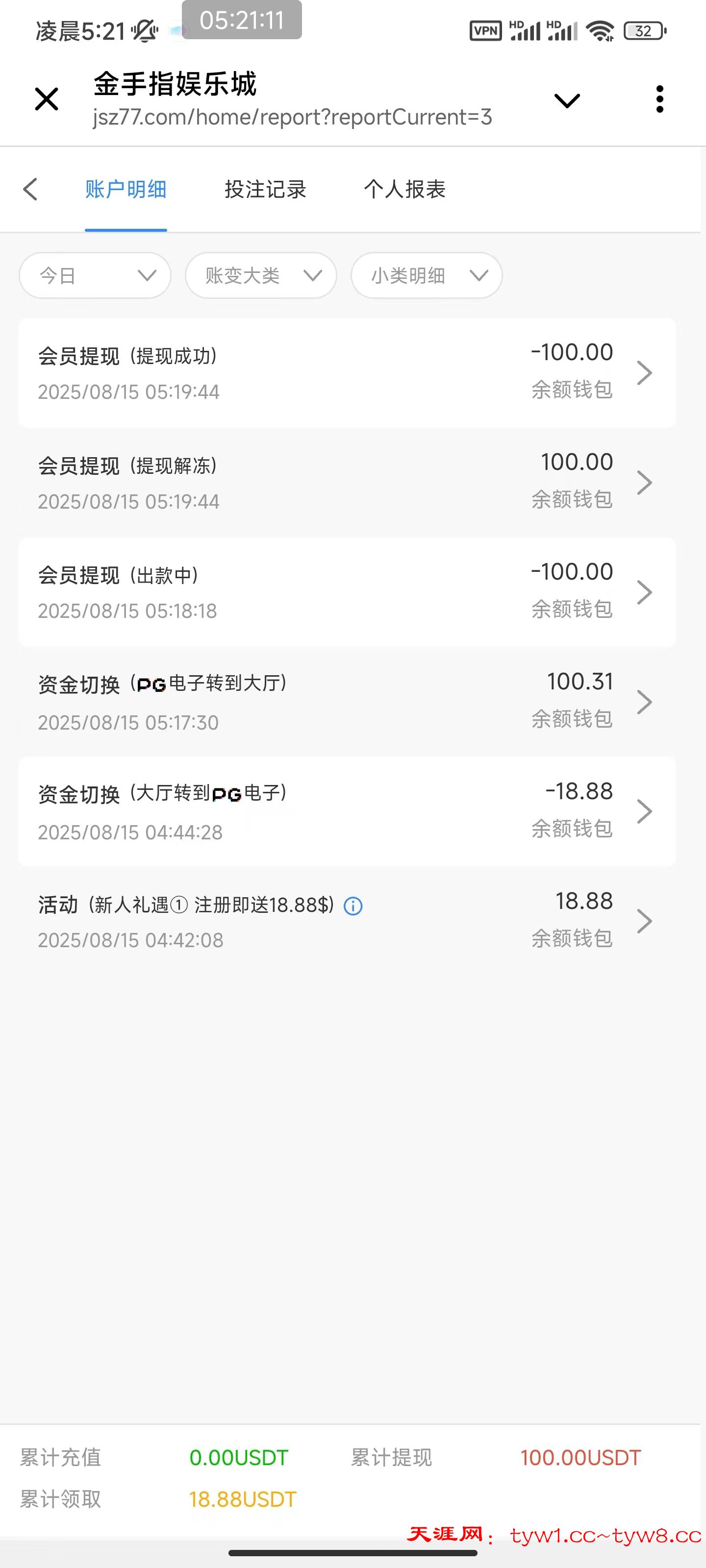Switch to the 投注记录 tab

[265, 189]
